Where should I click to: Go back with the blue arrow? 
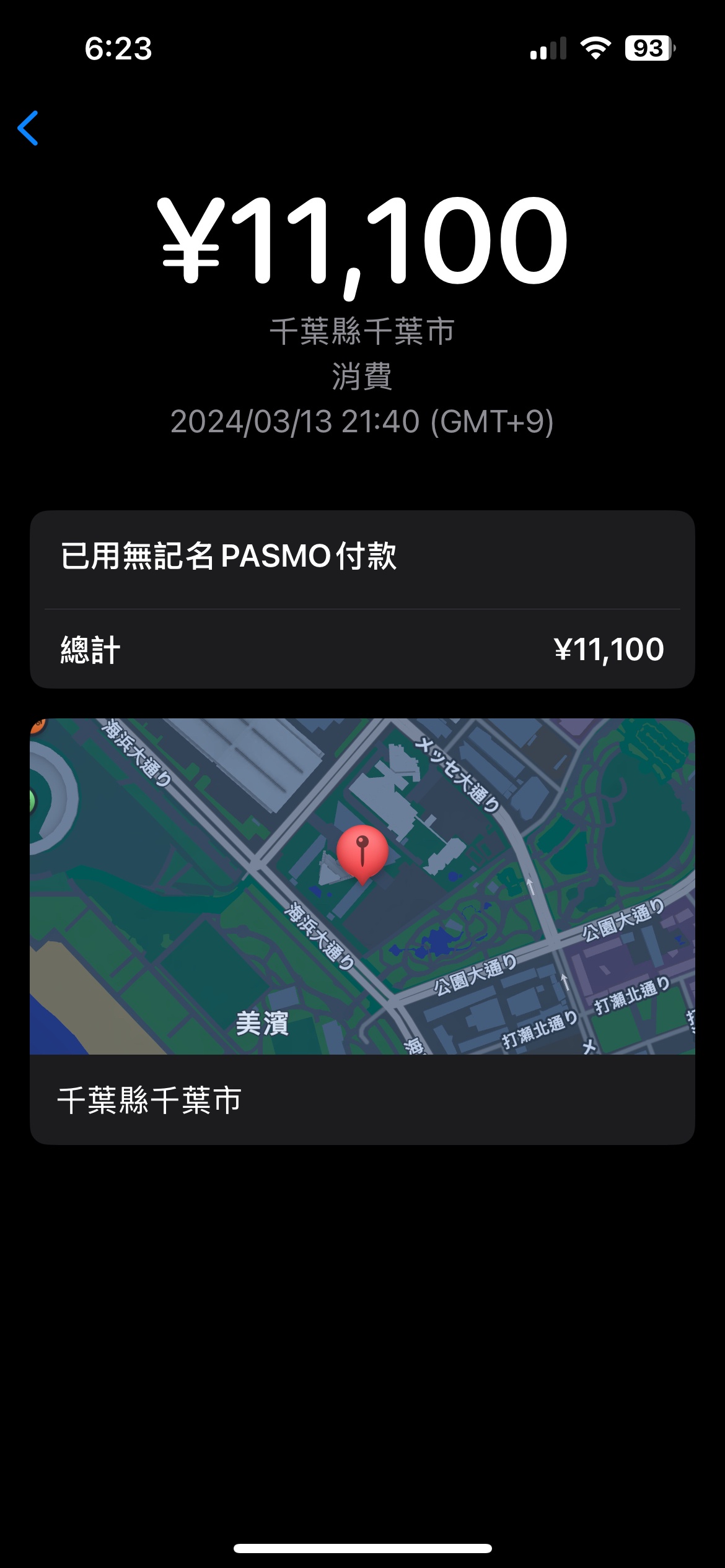point(29,128)
